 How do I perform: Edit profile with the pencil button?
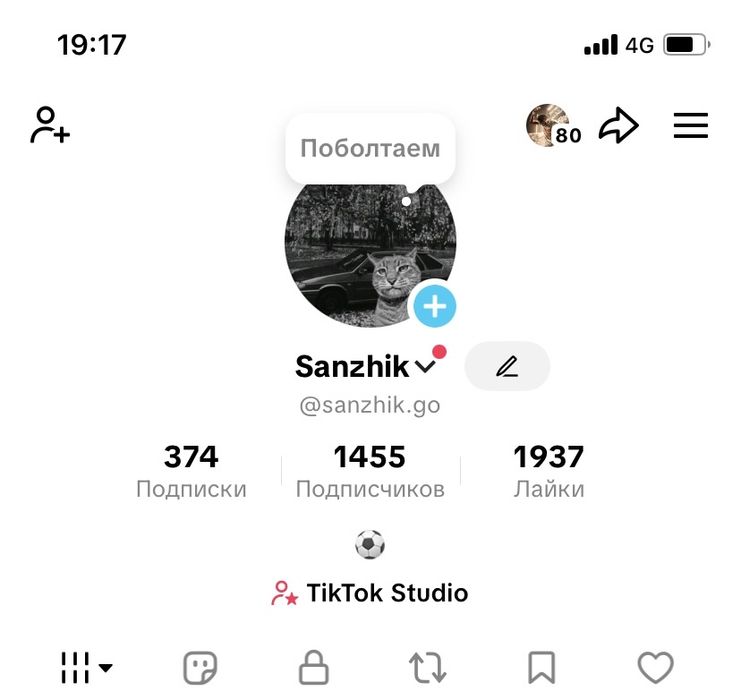point(507,366)
